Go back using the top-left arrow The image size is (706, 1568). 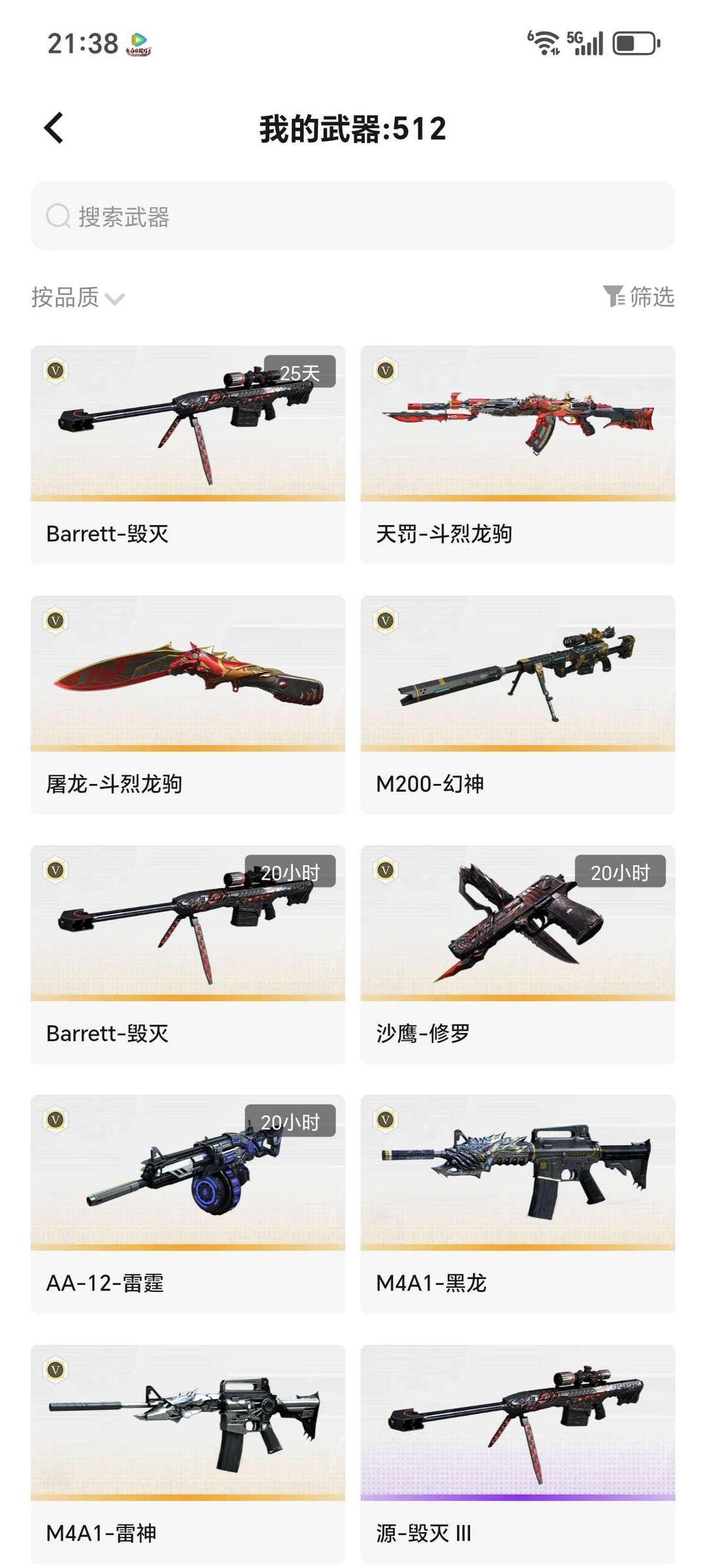(54, 128)
